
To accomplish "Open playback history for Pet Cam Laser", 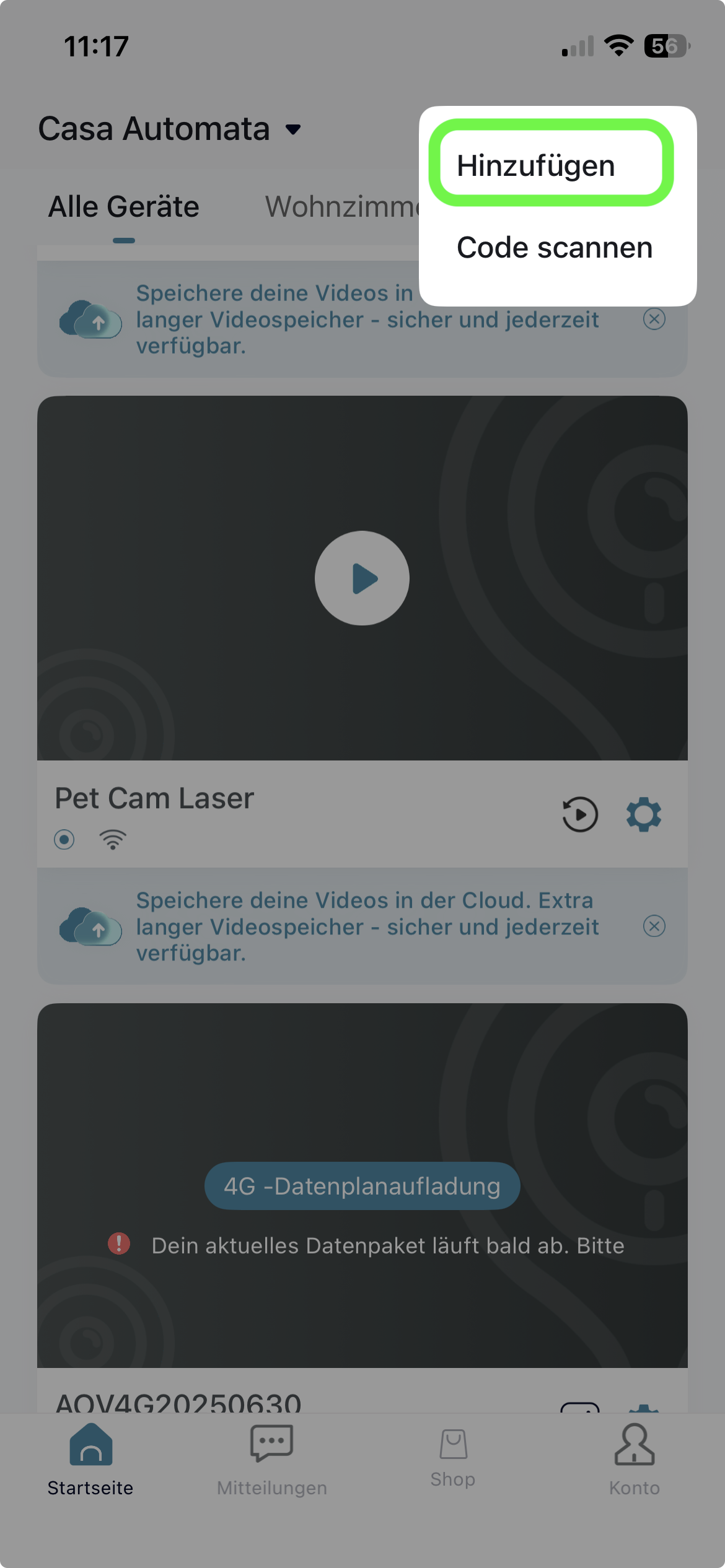I will (x=580, y=814).
